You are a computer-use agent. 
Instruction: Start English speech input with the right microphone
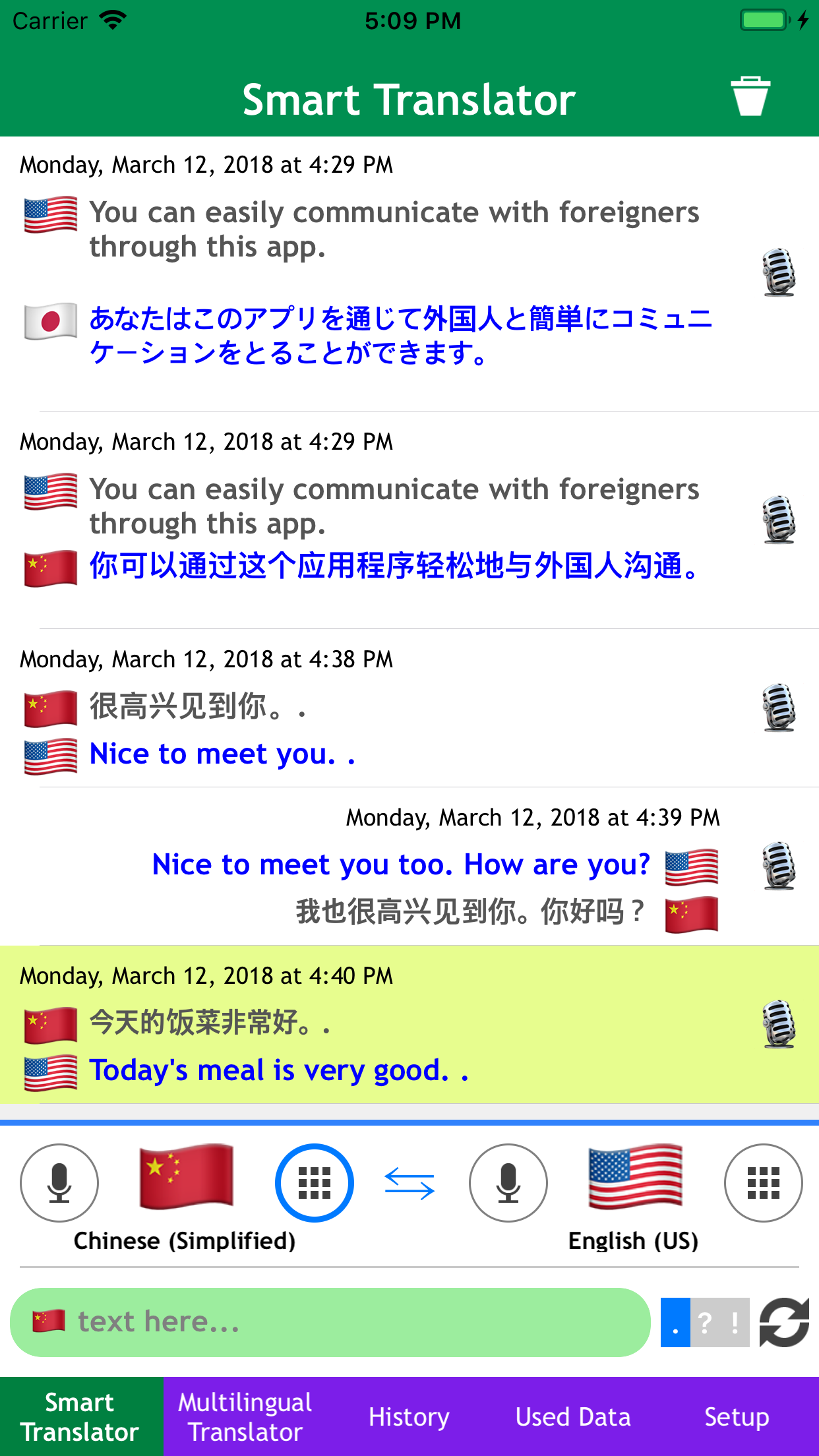tap(507, 1182)
